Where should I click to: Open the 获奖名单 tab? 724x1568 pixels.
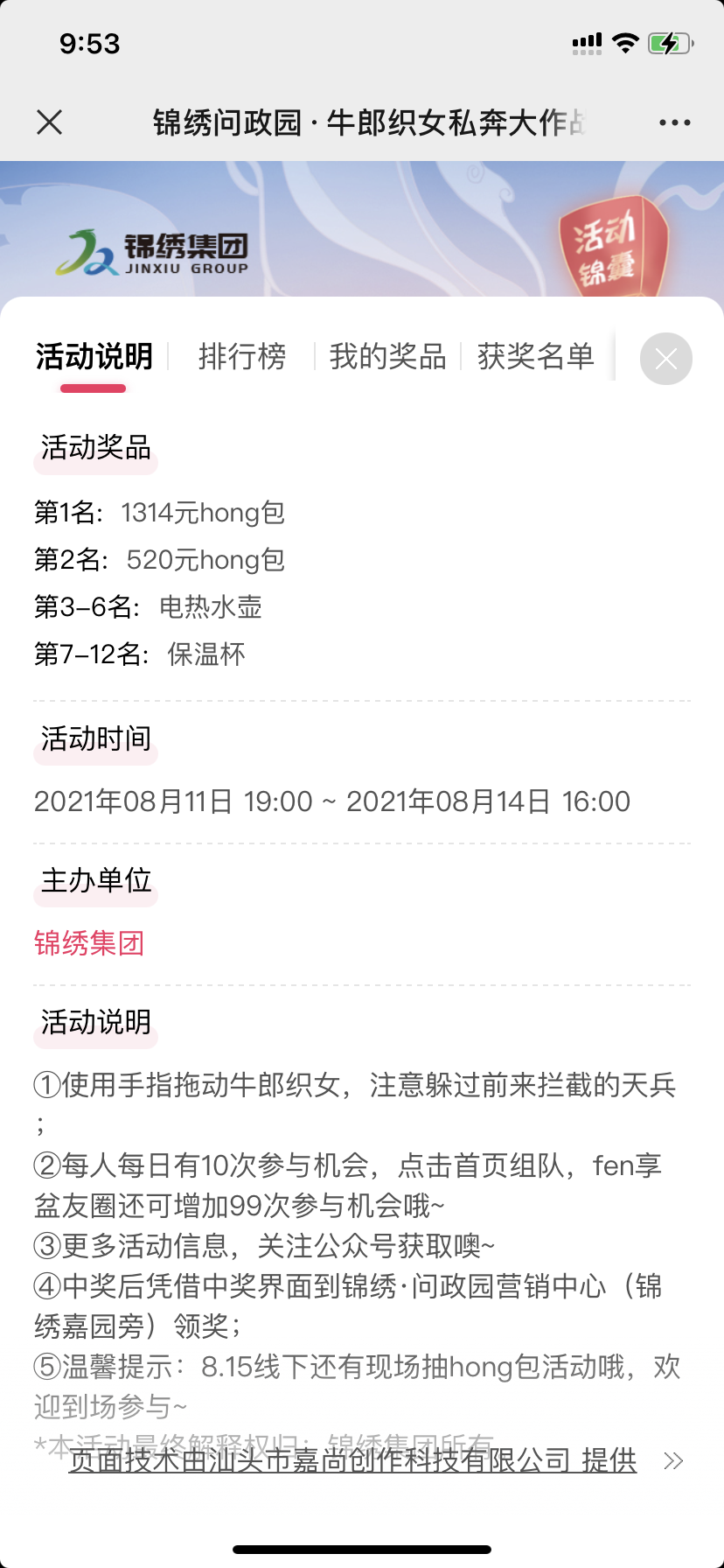tap(535, 357)
